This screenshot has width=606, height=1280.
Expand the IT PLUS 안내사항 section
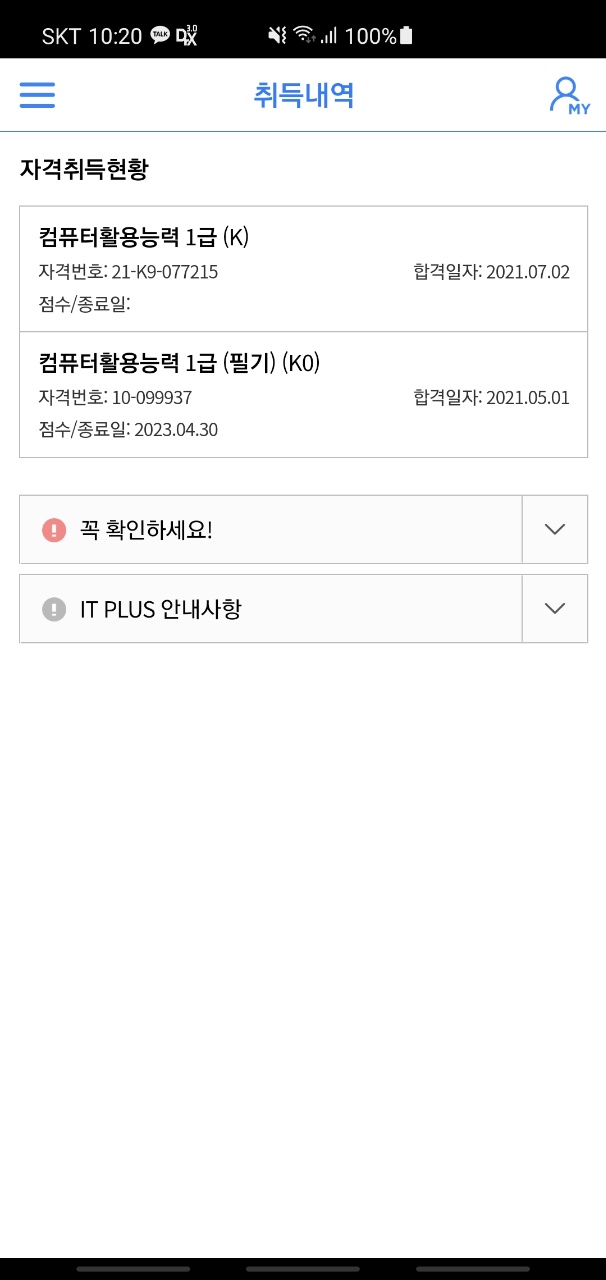pos(554,608)
